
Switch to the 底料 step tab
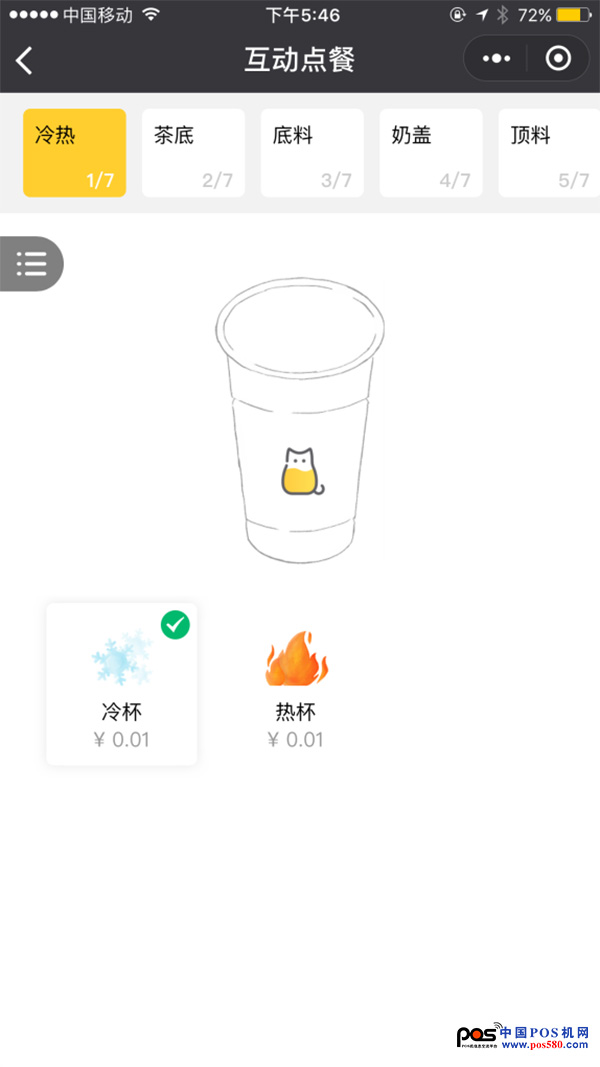pyautogui.click(x=312, y=153)
